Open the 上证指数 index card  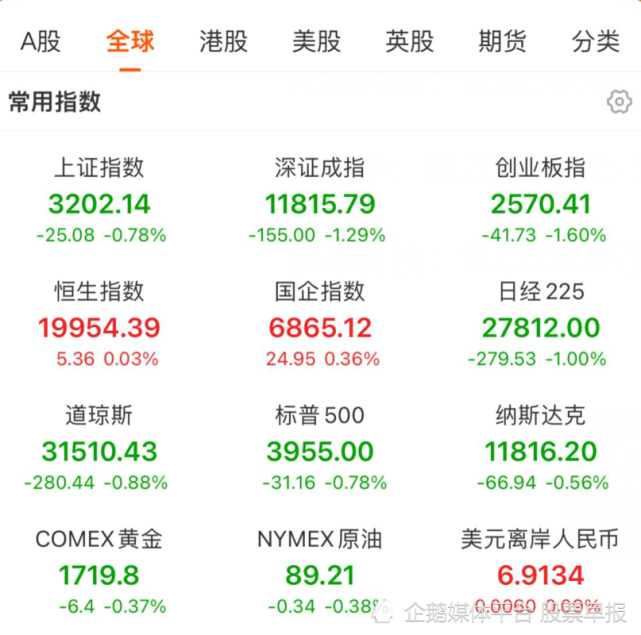pyautogui.click(x=100, y=203)
